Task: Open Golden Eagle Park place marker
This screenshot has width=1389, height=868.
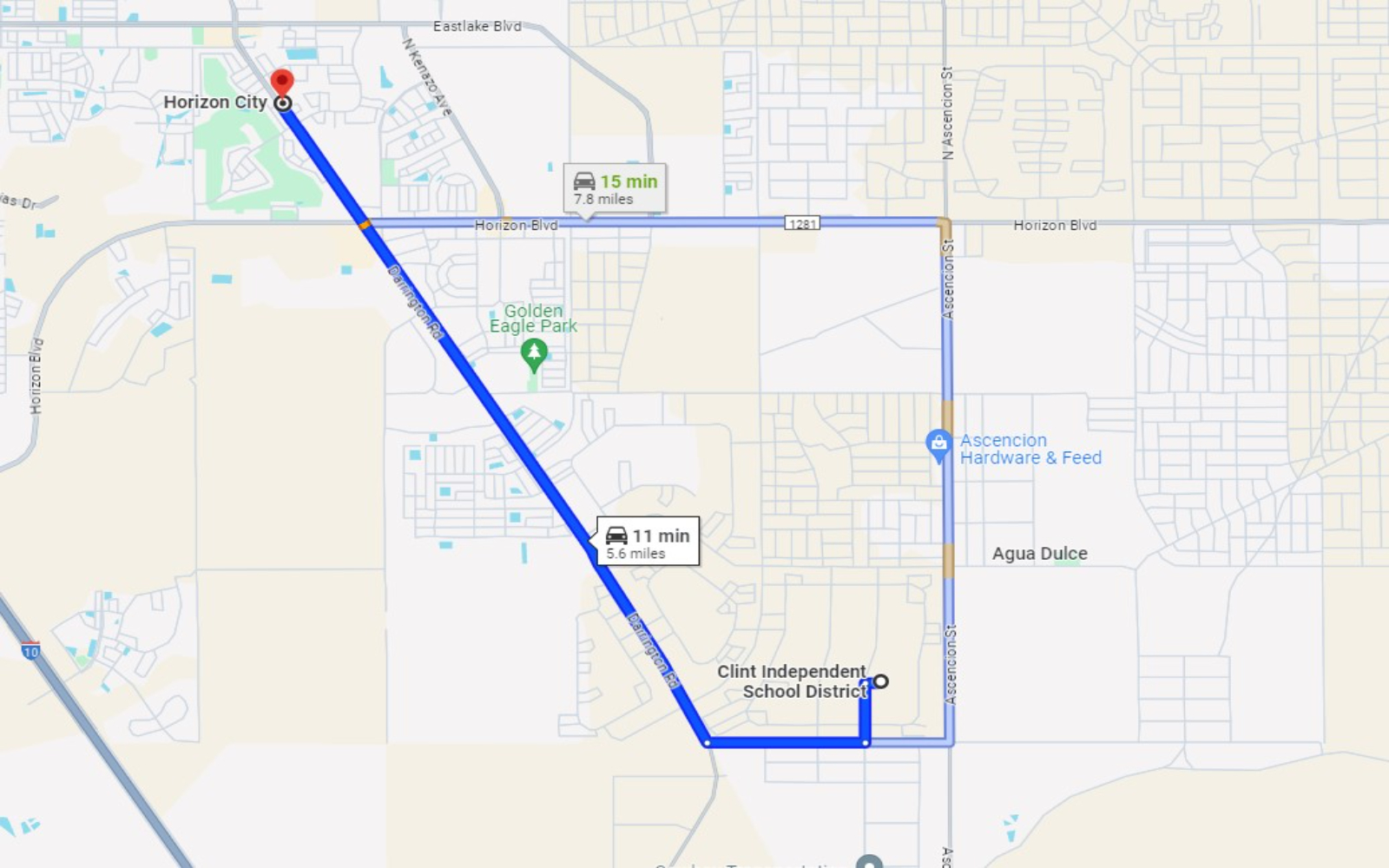Action: [533, 353]
